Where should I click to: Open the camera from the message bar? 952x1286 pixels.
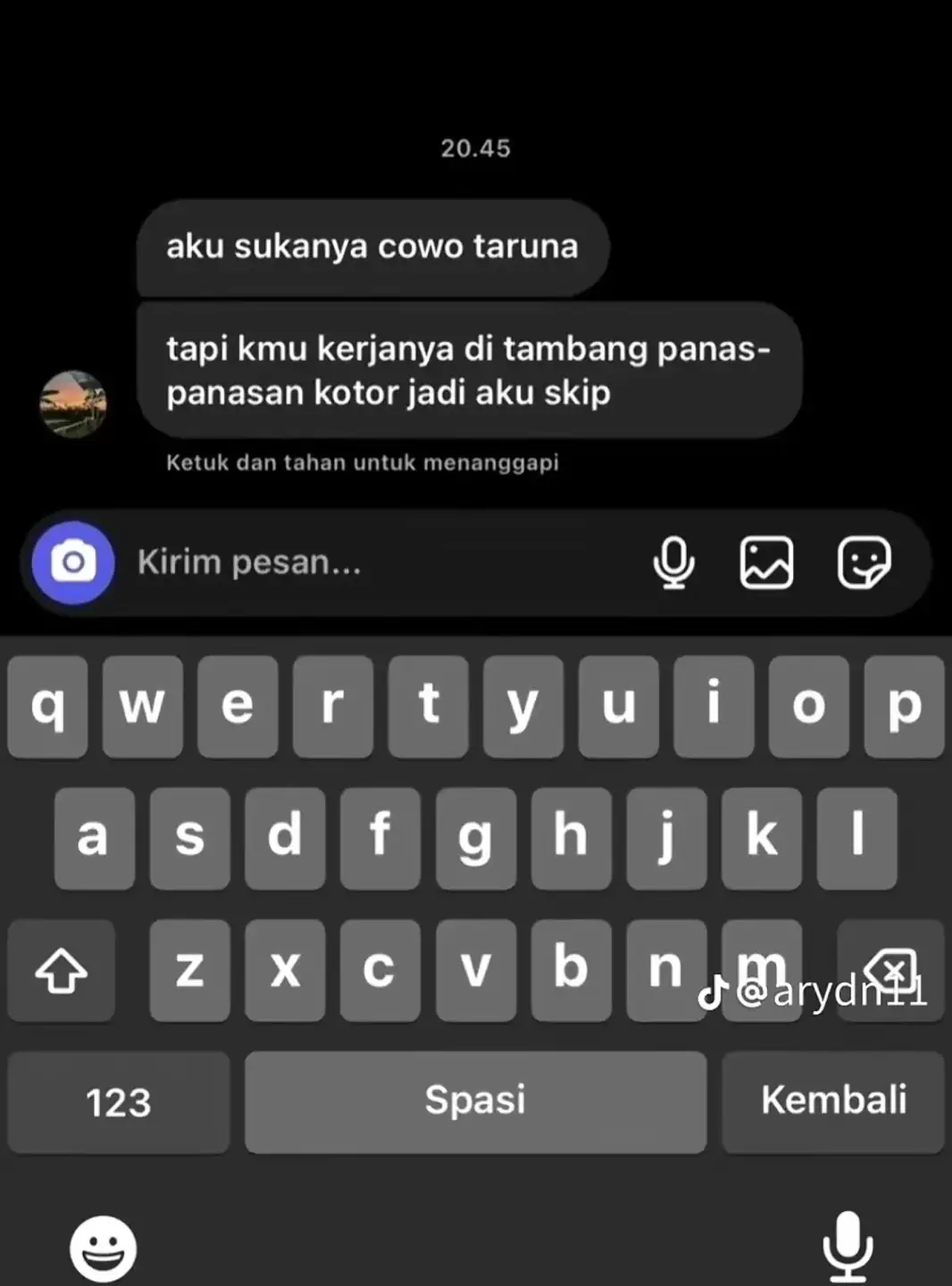click(73, 563)
